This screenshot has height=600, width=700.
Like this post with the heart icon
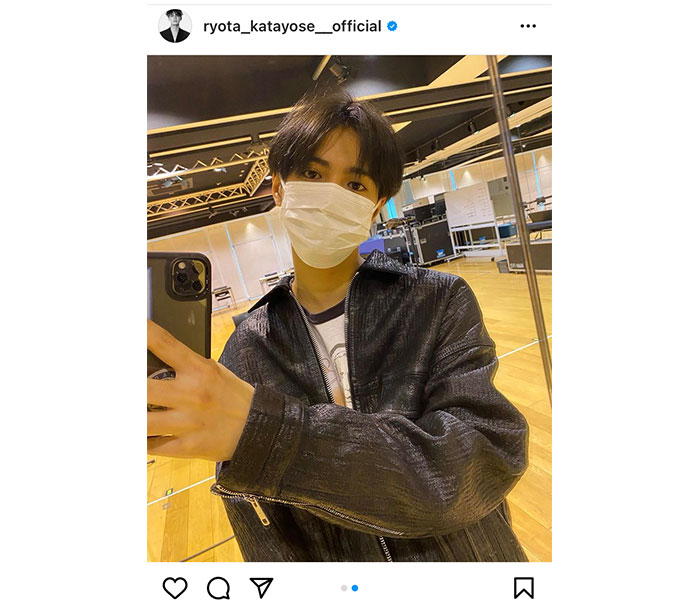(174, 587)
